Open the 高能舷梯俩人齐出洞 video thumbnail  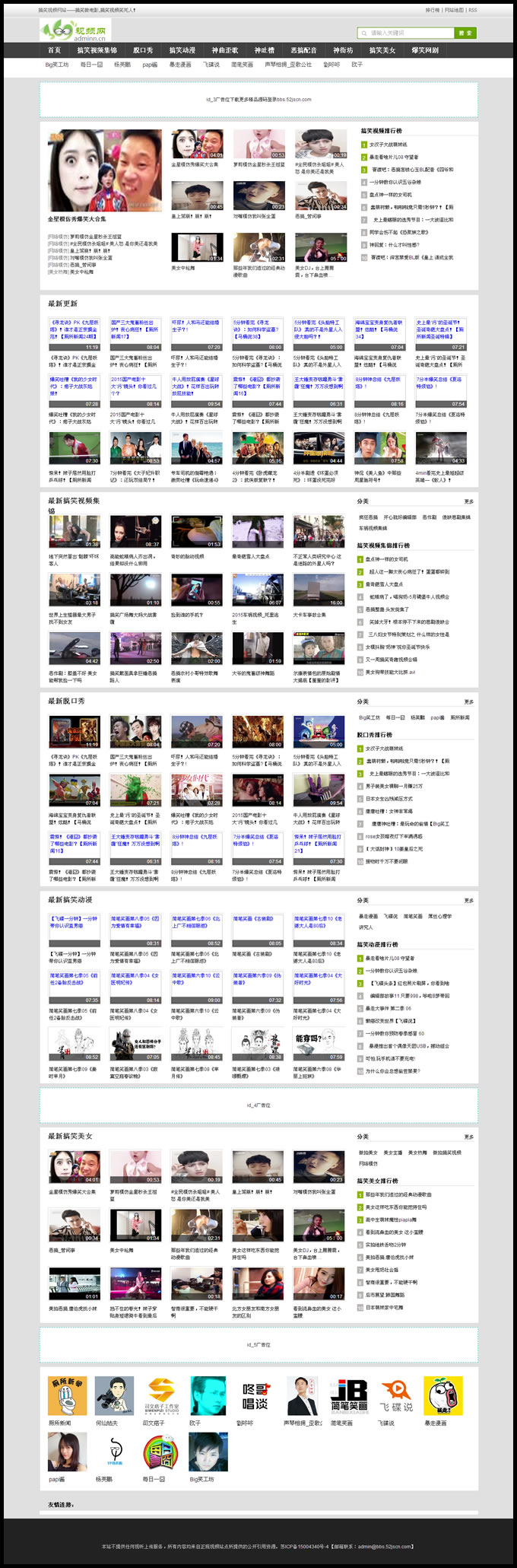[x=135, y=532]
